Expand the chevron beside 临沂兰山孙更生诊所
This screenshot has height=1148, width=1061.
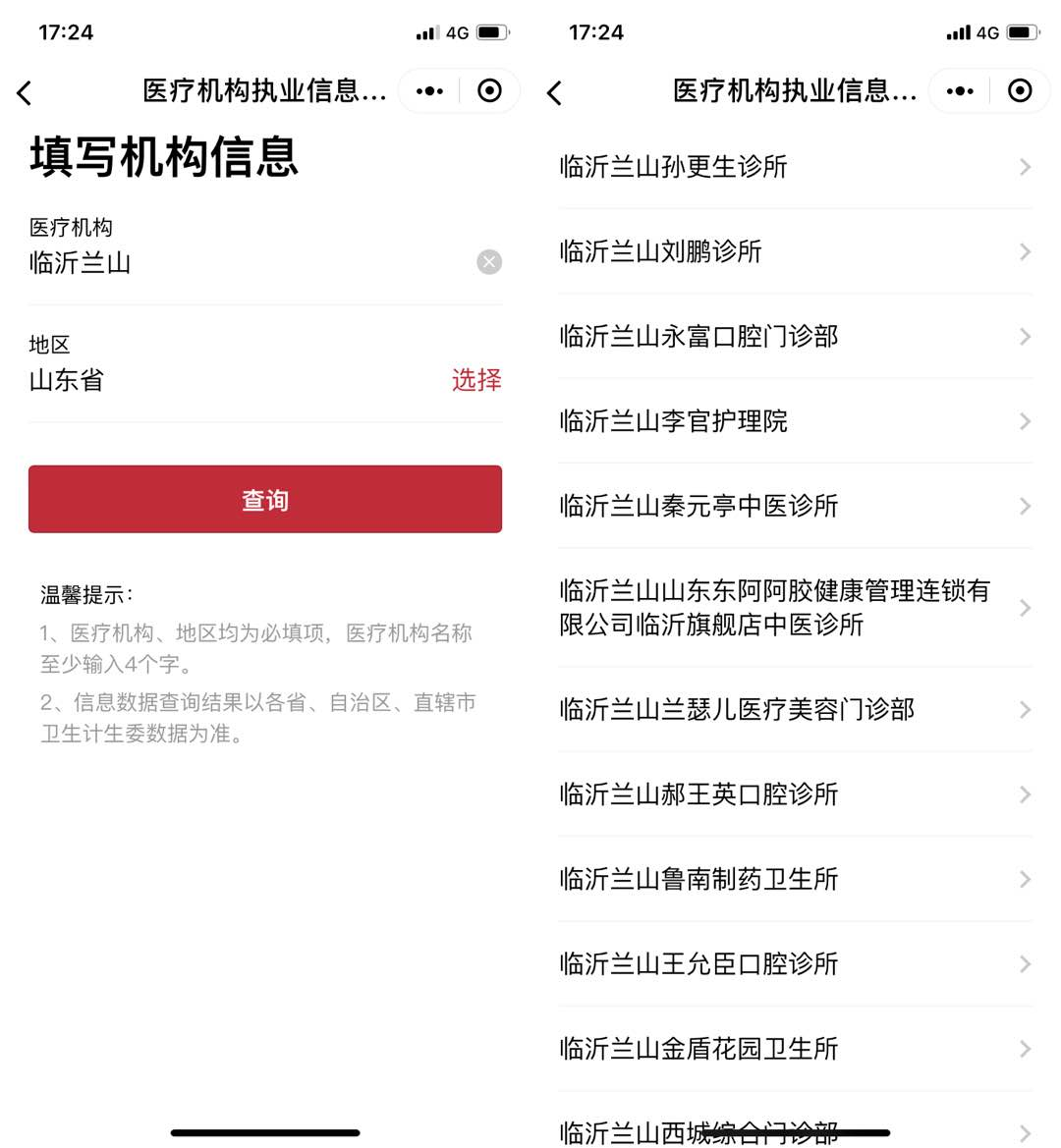1025,167
